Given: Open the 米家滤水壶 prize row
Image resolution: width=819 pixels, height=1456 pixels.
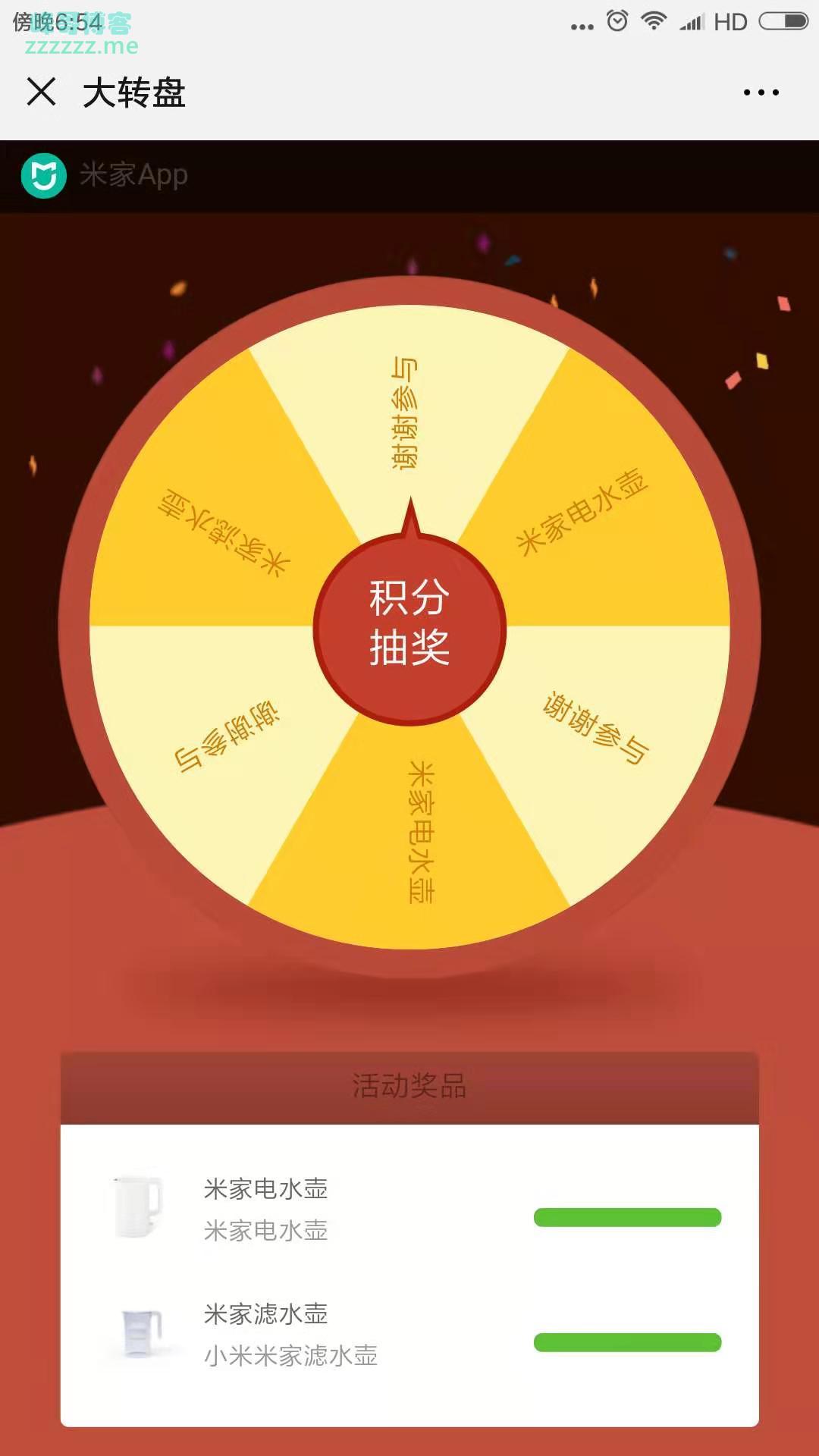Looking at the screenshot, I should 409,1334.
